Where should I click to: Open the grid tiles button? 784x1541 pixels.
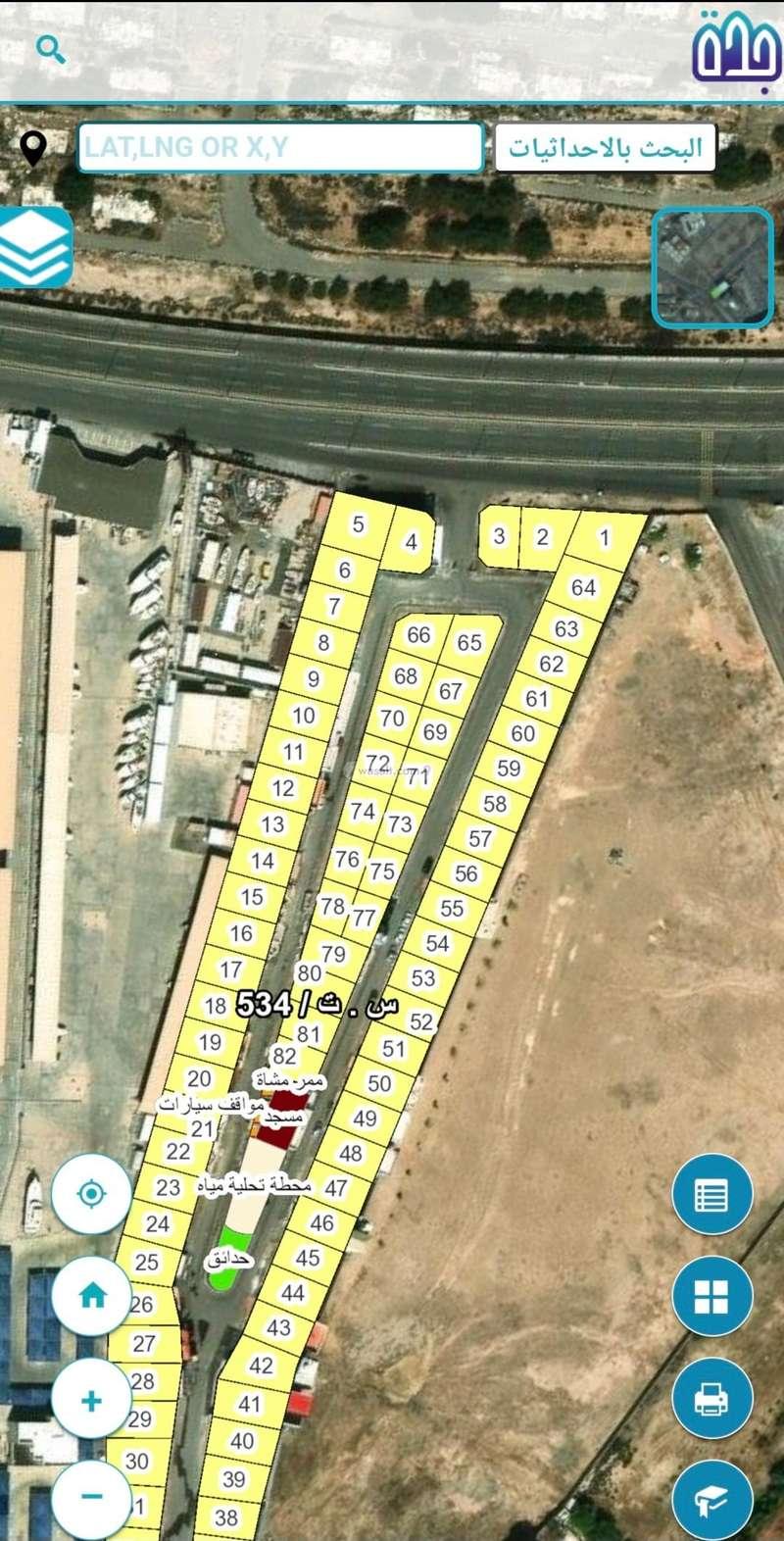pyautogui.click(x=711, y=1296)
